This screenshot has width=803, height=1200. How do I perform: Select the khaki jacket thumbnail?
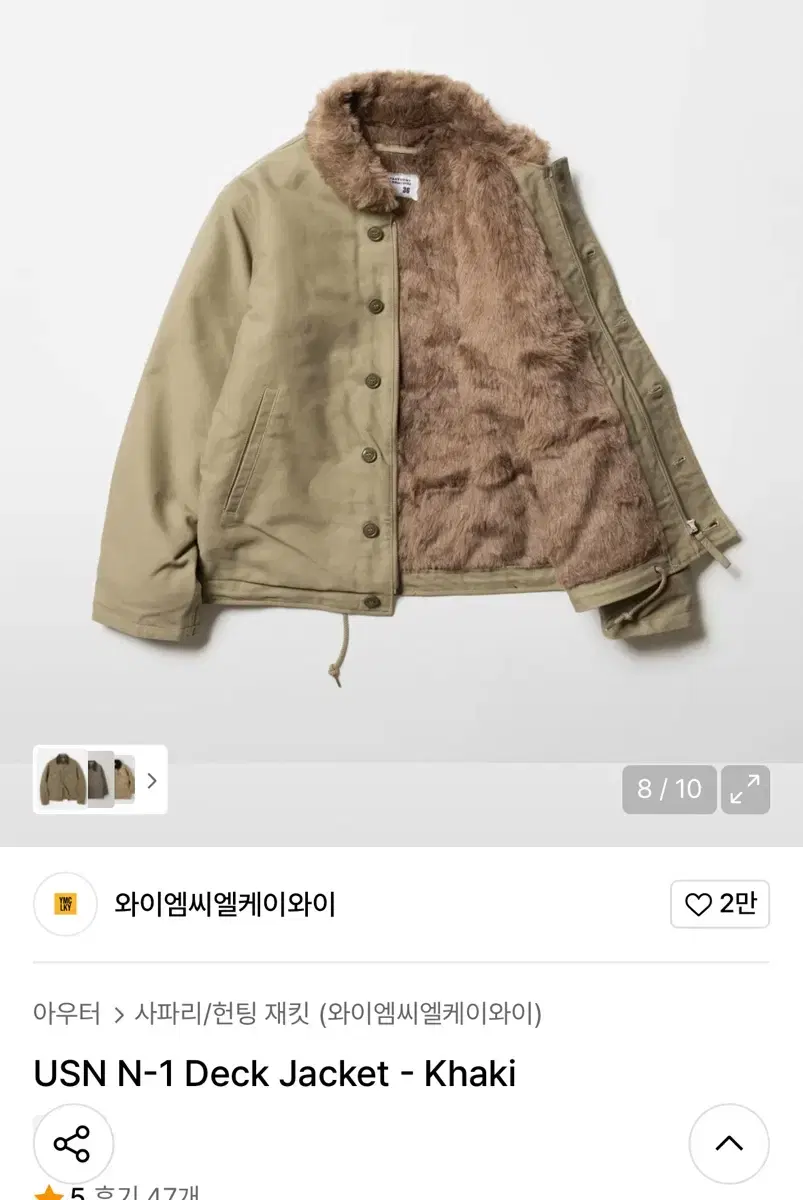click(63, 781)
